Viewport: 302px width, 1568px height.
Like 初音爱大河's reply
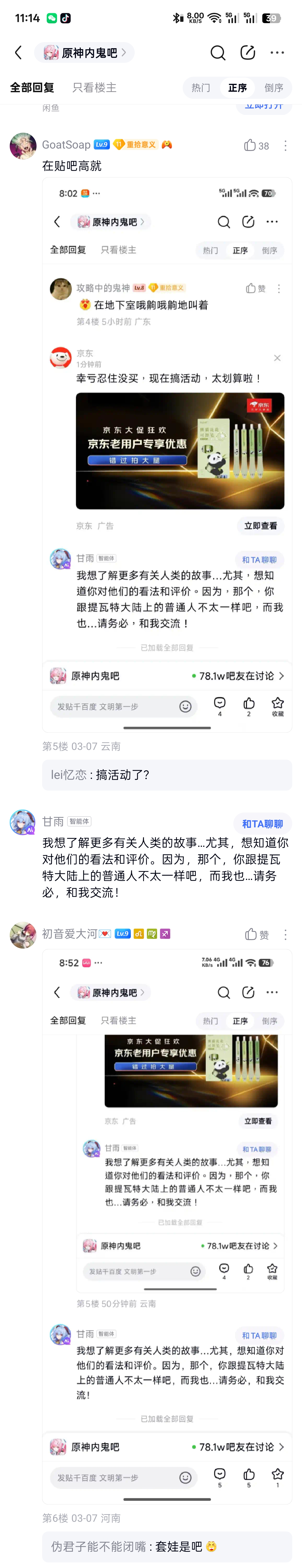(256, 934)
